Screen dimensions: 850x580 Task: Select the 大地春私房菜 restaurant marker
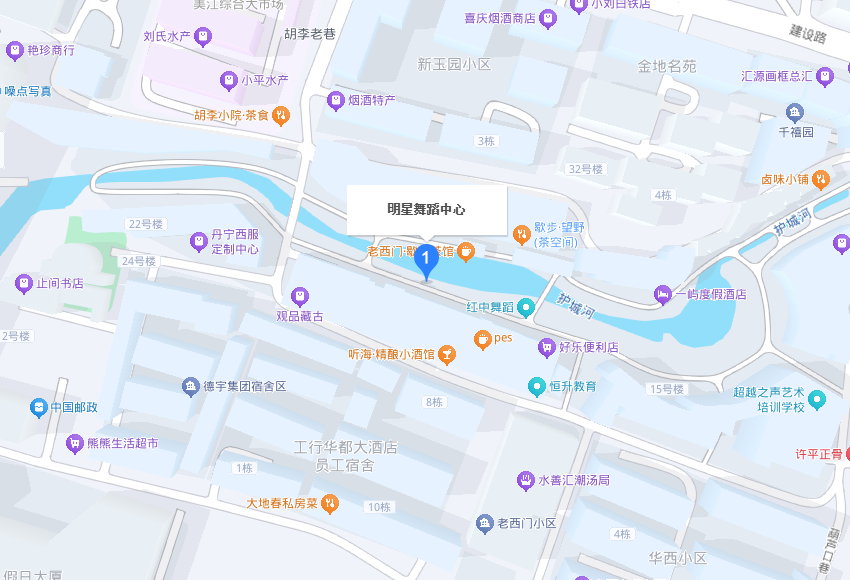(329, 503)
